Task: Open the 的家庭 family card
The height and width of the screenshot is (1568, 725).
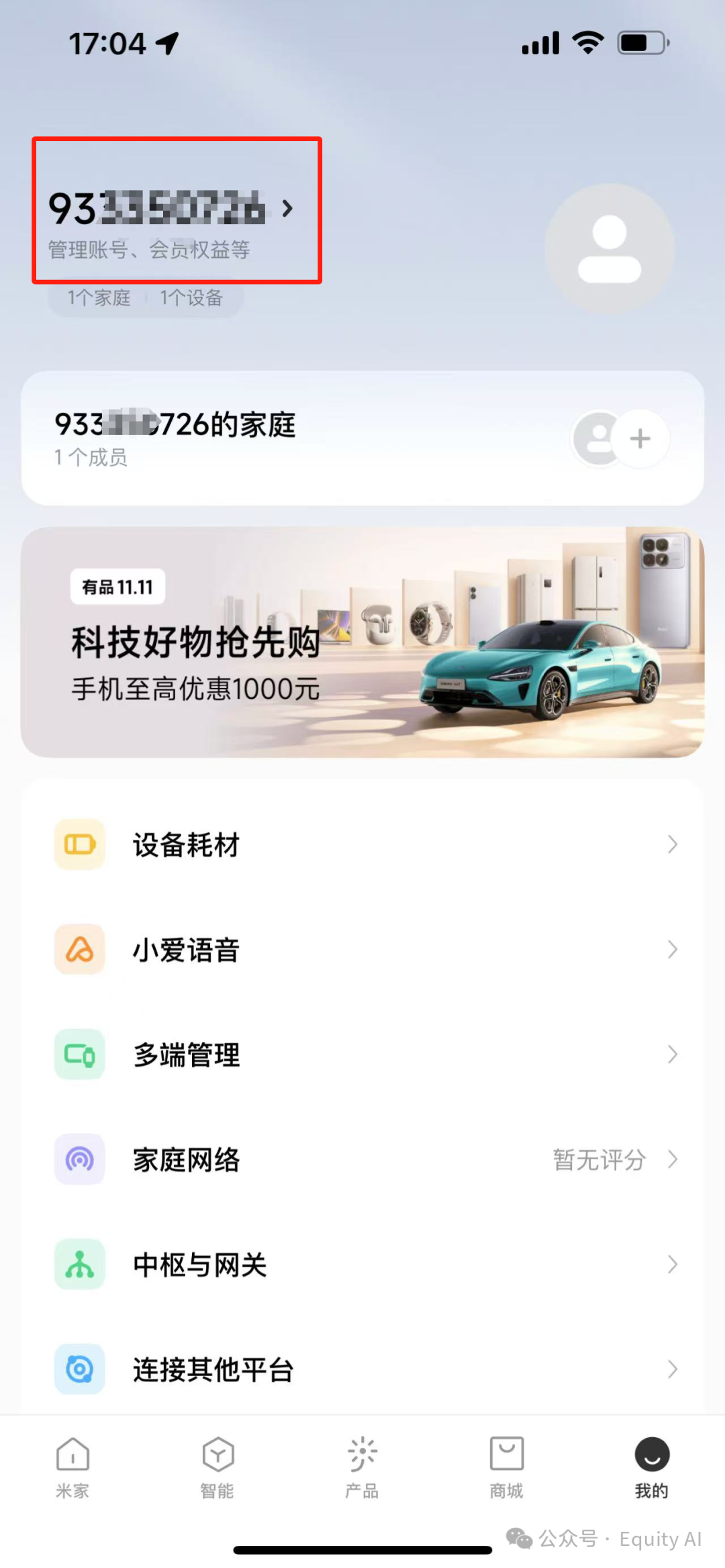Action: 269,438
